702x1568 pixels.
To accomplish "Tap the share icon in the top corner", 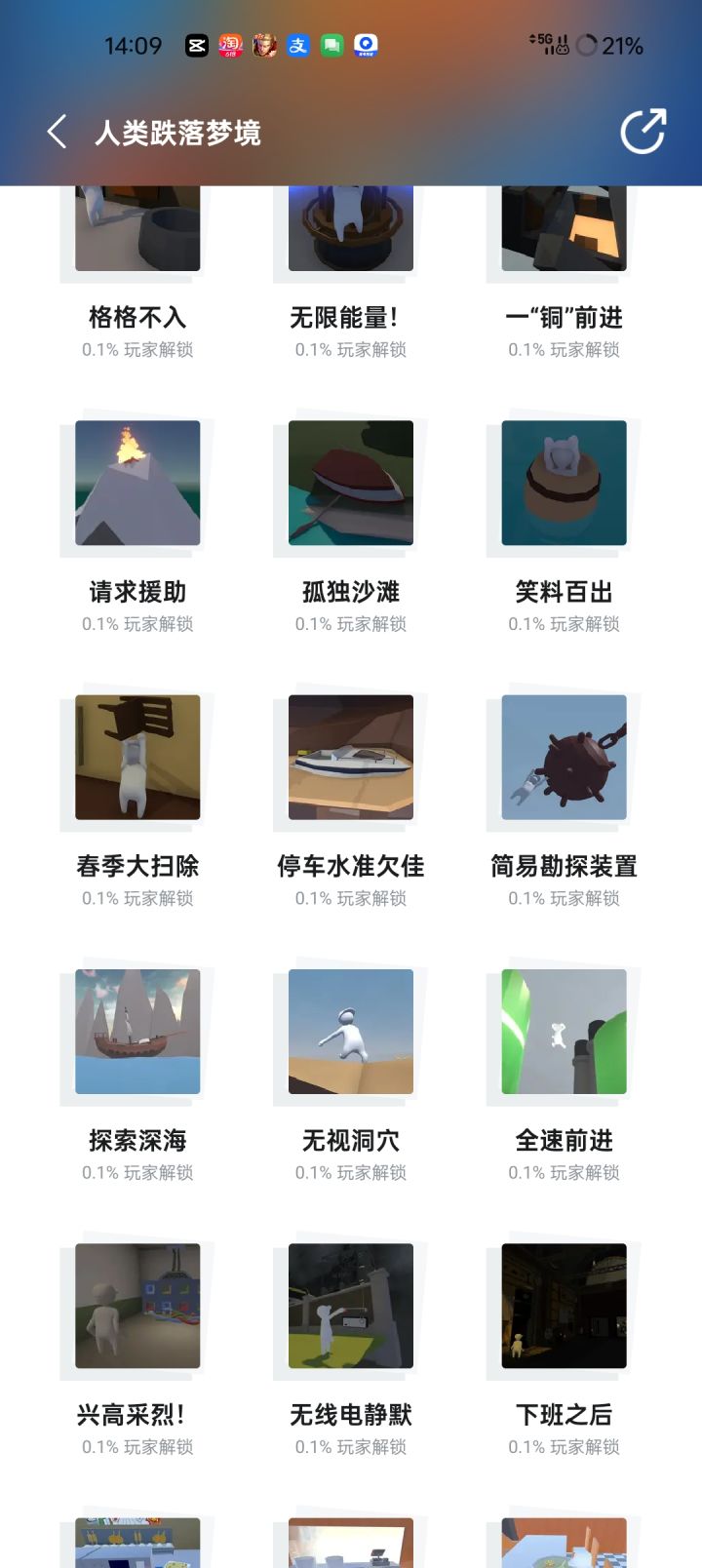I will point(641,129).
